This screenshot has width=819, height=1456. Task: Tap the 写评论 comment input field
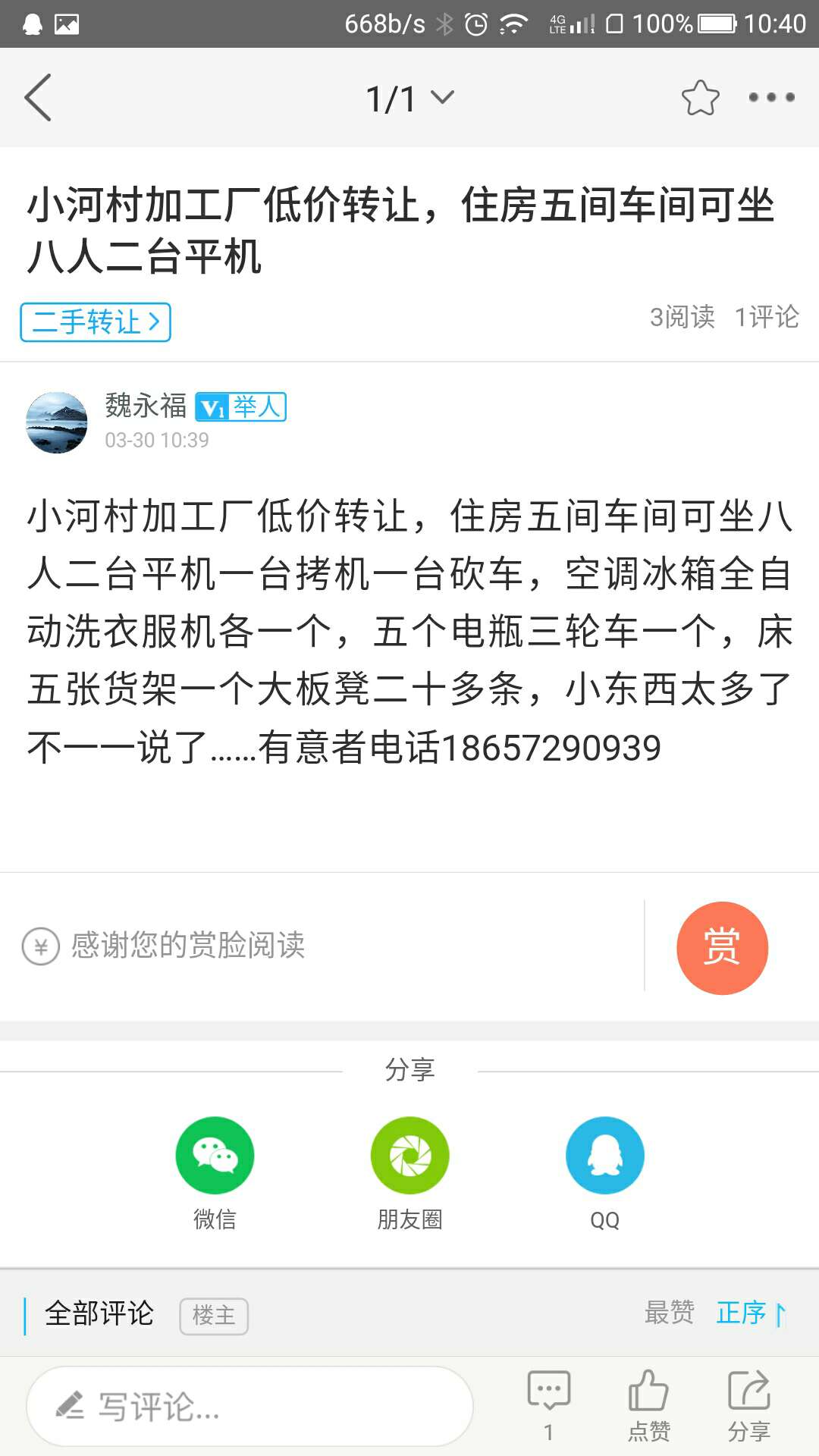point(250,1407)
